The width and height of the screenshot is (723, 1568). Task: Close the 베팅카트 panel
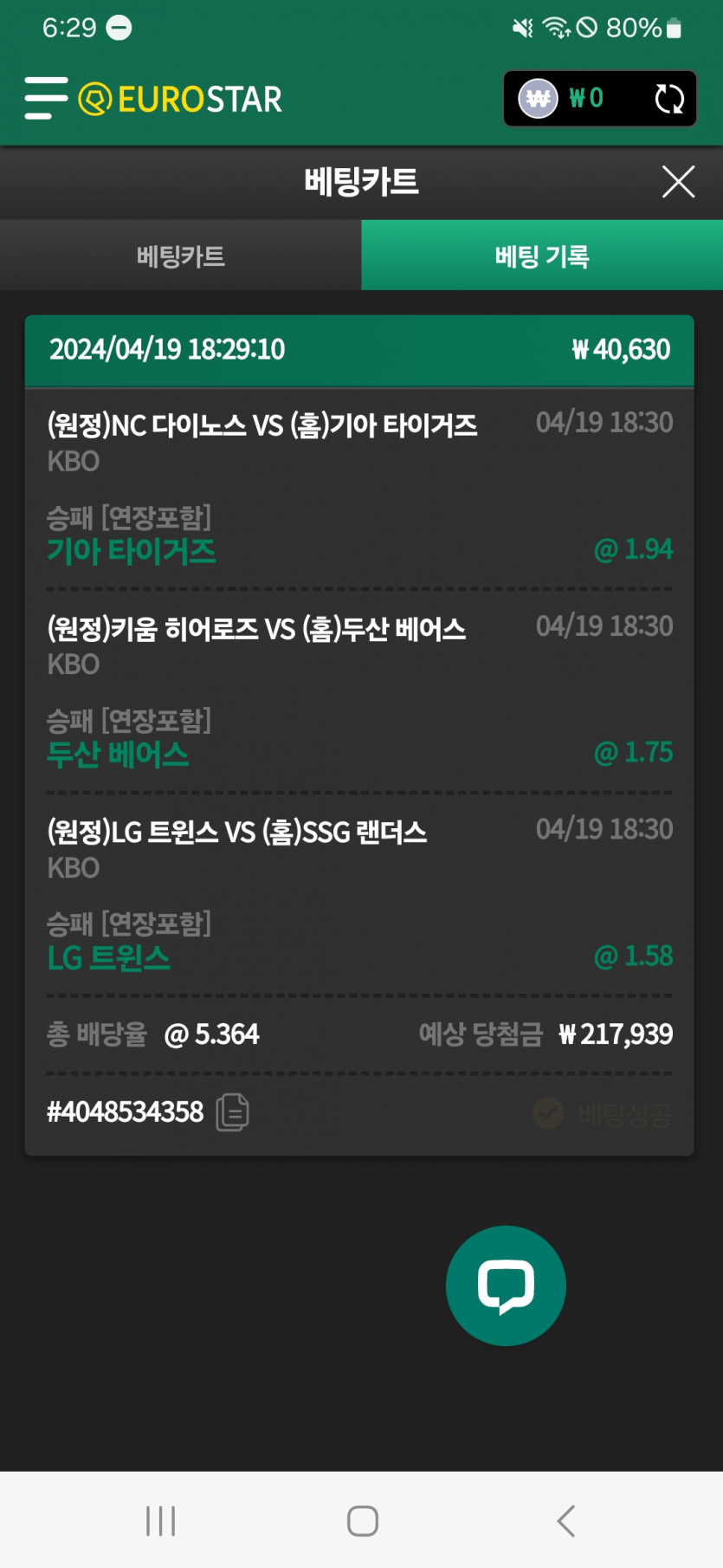(x=678, y=182)
